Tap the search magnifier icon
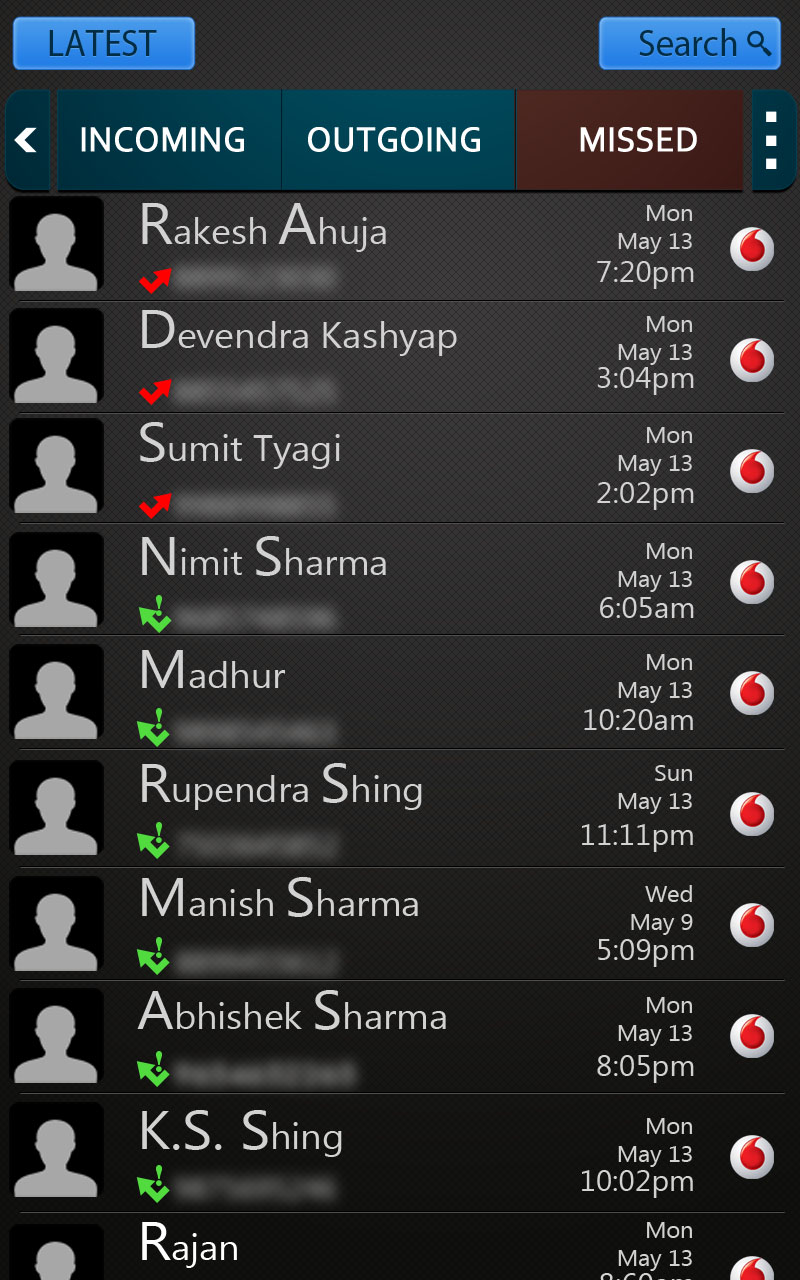This screenshot has width=800, height=1280. tap(757, 43)
